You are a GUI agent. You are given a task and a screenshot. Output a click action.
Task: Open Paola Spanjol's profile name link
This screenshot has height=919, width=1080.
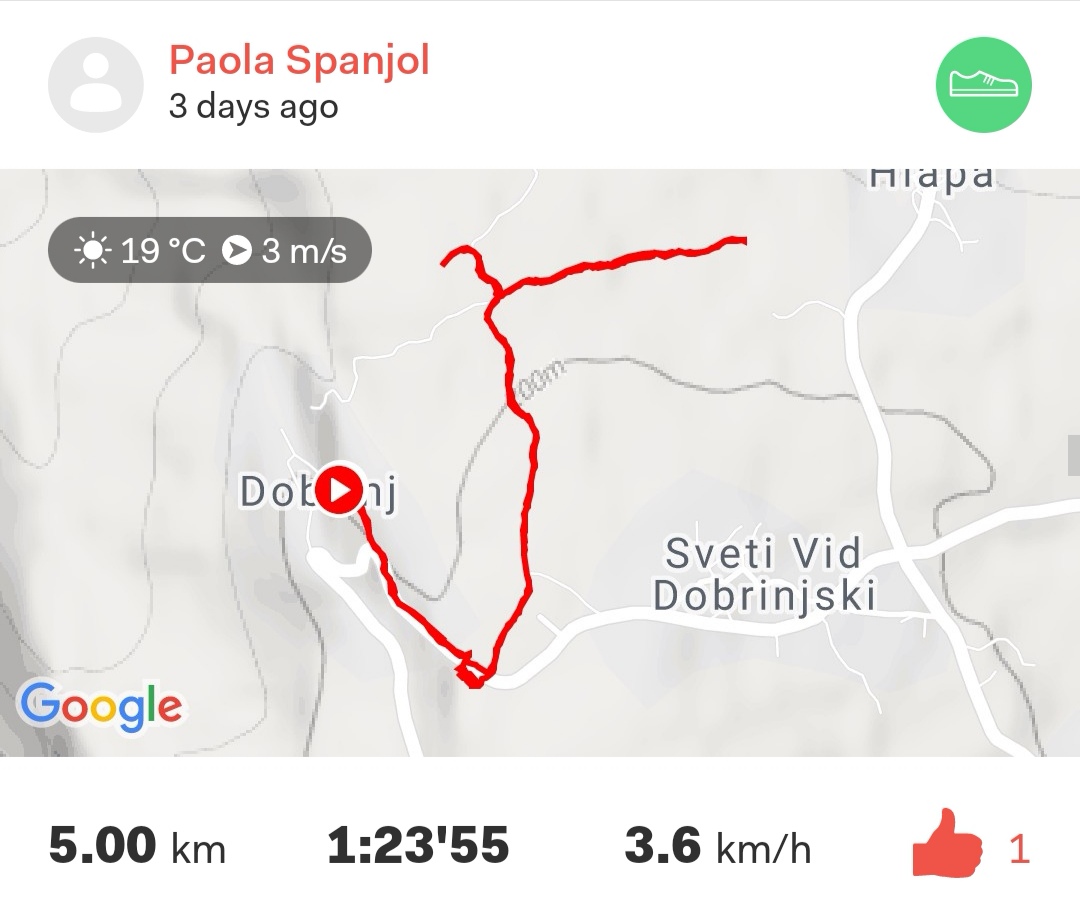tap(299, 60)
